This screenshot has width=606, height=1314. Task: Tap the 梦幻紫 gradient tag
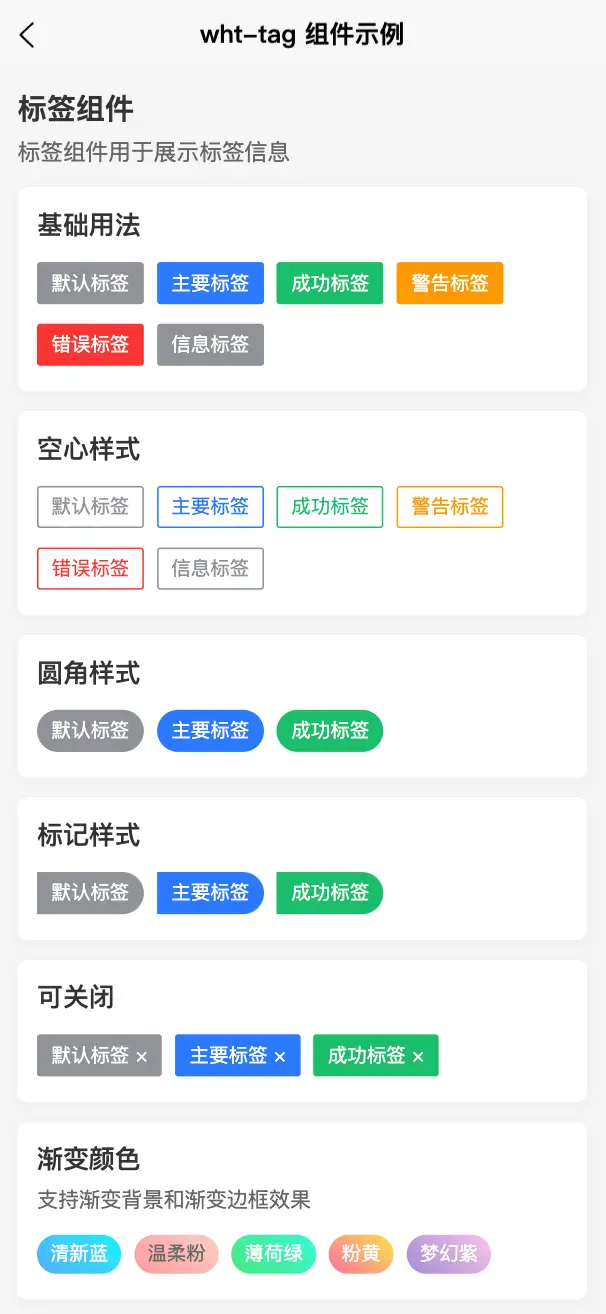point(449,1253)
